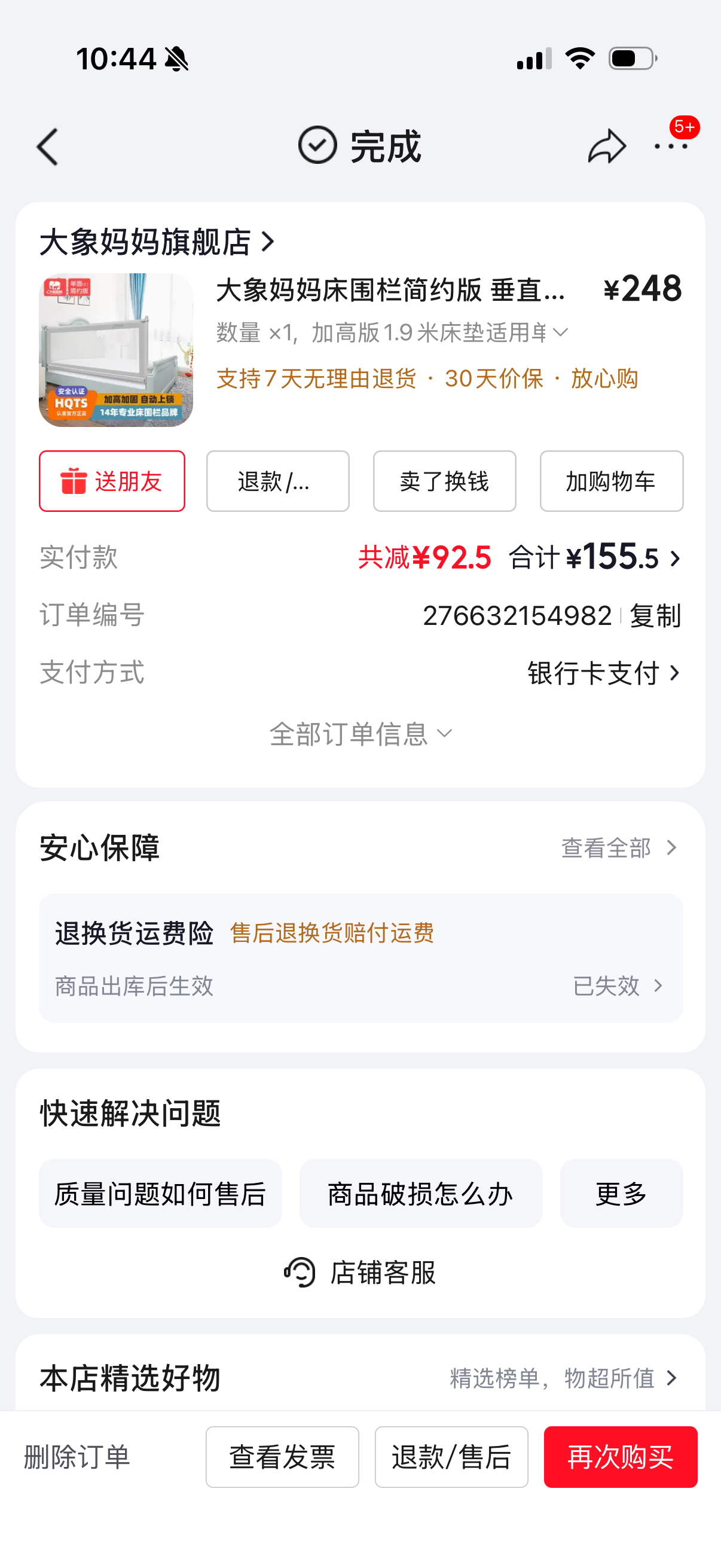Screen dimensions: 721x1568
Task: Open 查看全部 in 安心保障
Action: [619, 847]
